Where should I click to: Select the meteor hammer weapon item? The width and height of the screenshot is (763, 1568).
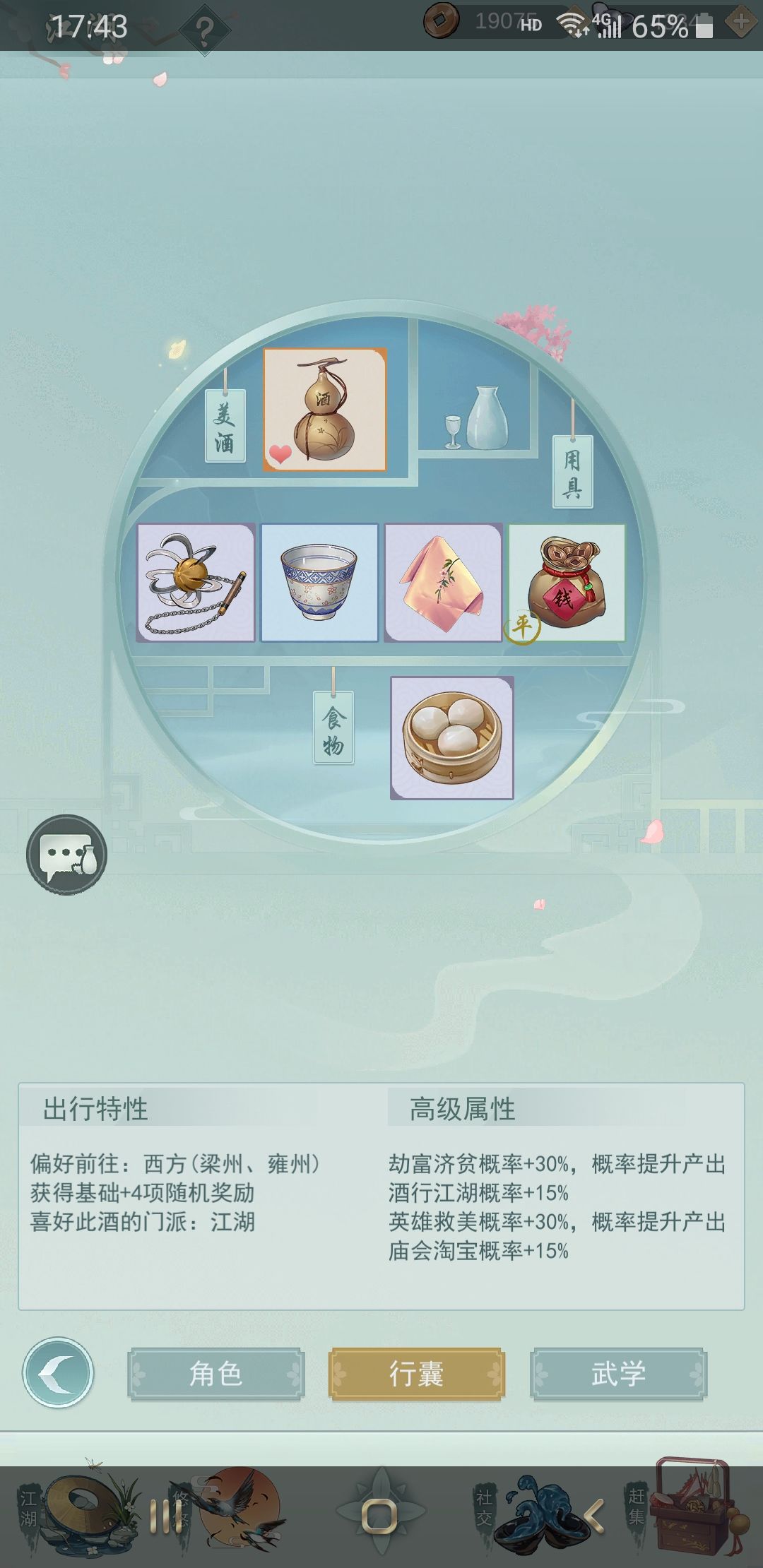click(196, 583)
